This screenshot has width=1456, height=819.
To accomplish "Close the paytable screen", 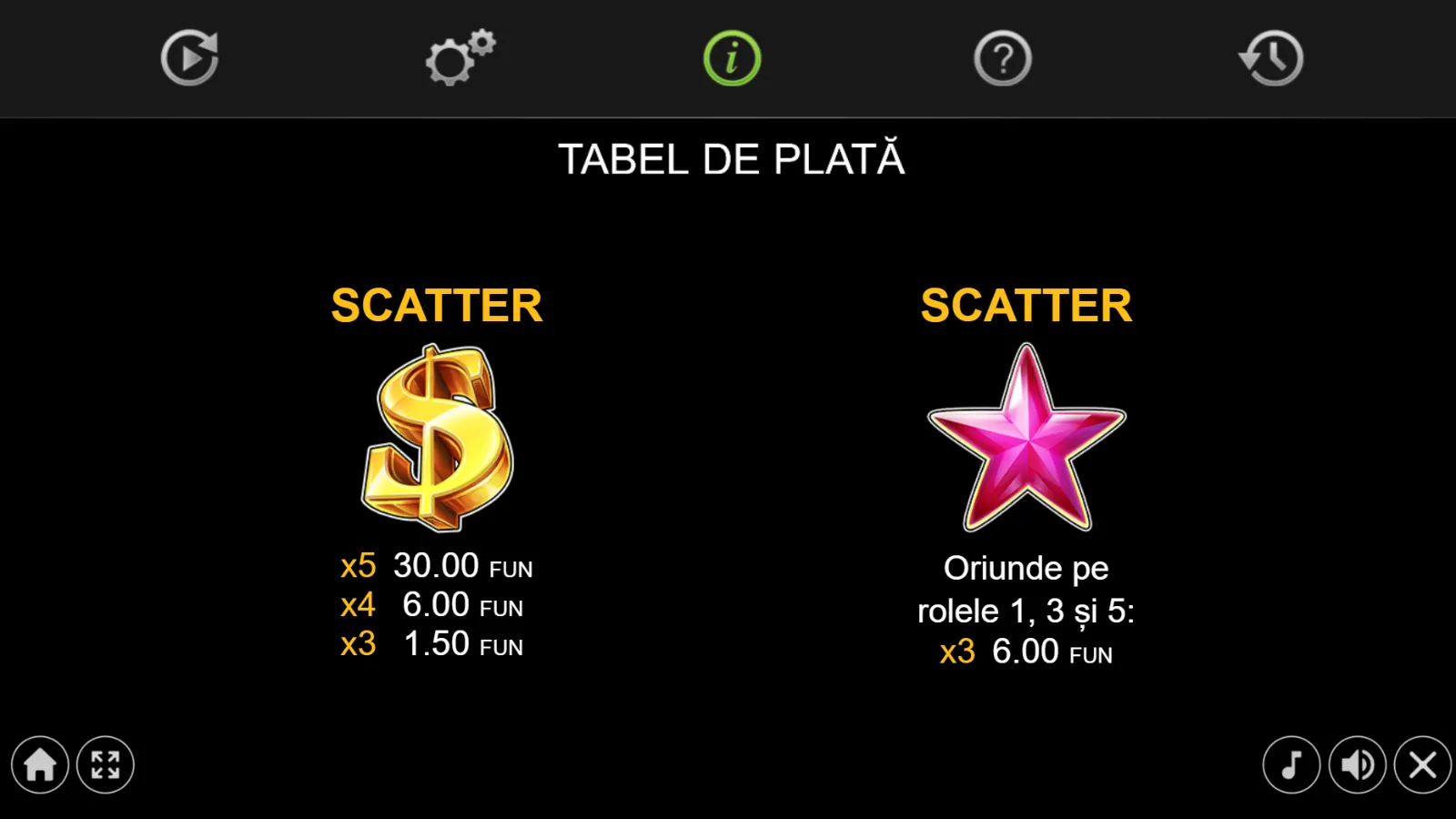I will pyautogui.click(x=1422, y=764).
